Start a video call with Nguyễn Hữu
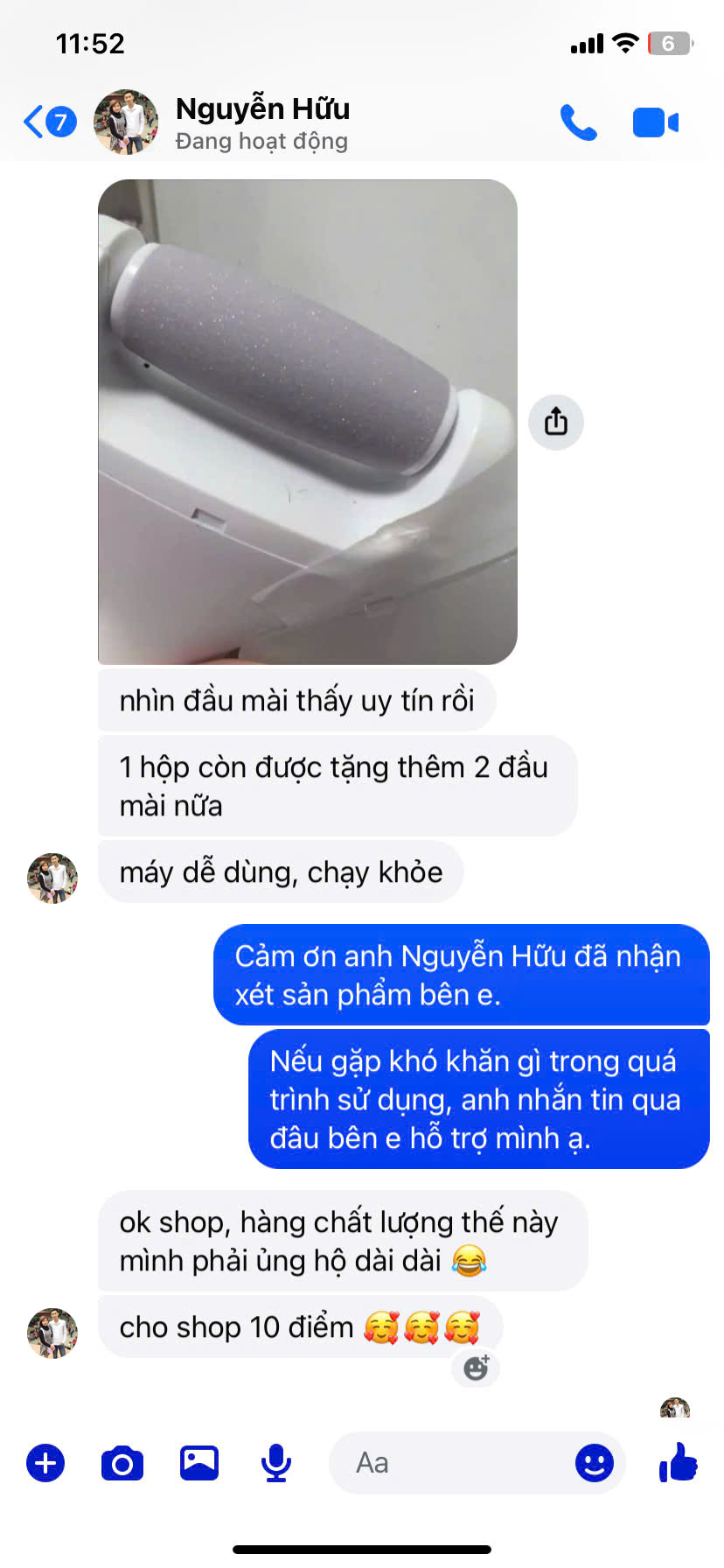This screenshot has height=1568, width=724. pos(655,122)
